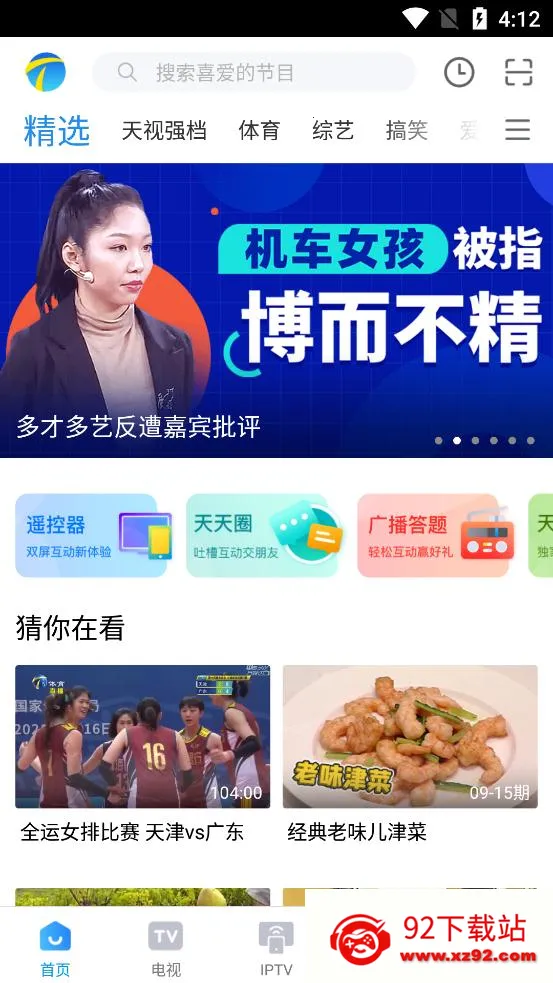Switch to the 综艺 tab
This screenshot has width=553, height=983.
(x=333, y=130)
